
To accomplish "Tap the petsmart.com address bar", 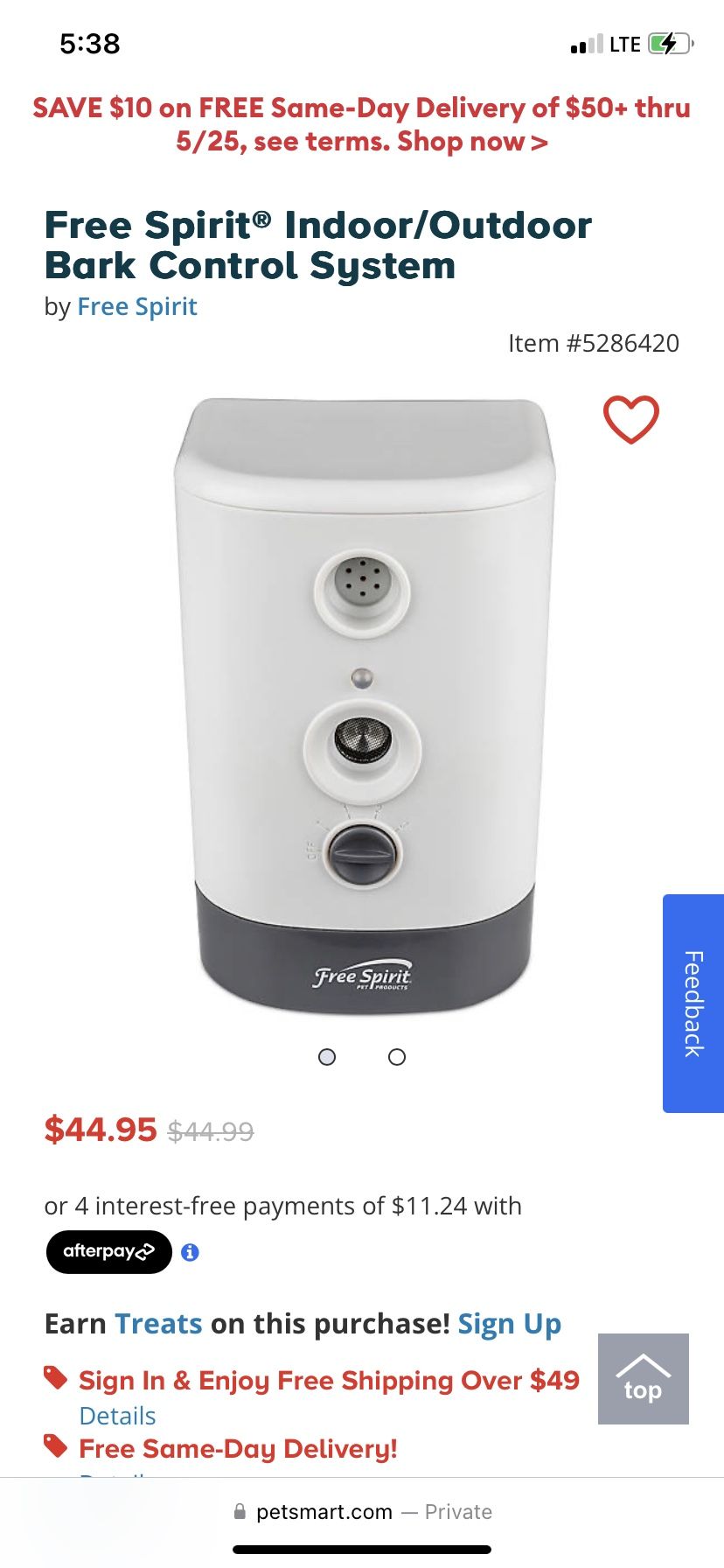I will point(362,1512).
